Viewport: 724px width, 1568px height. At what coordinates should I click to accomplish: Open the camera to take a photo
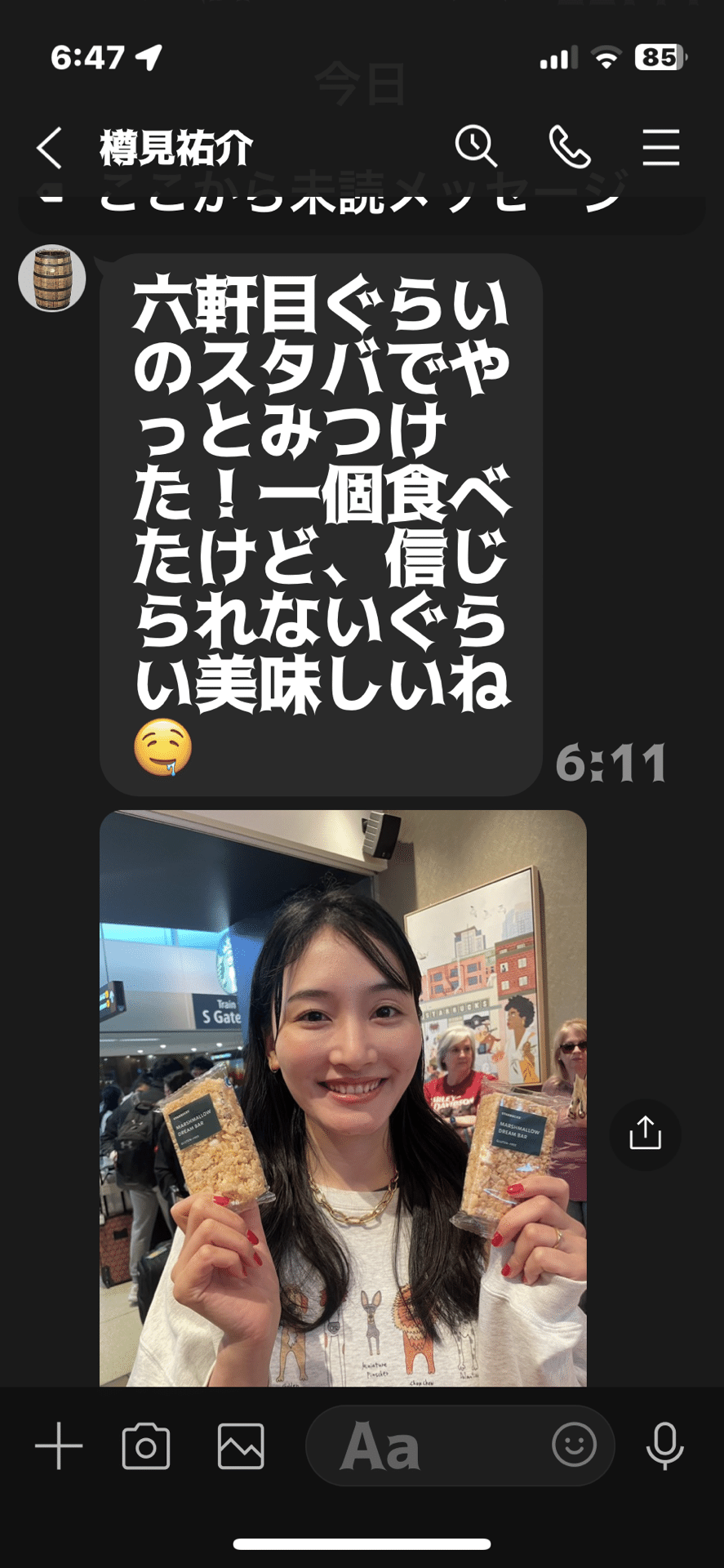coord(146,1446)
